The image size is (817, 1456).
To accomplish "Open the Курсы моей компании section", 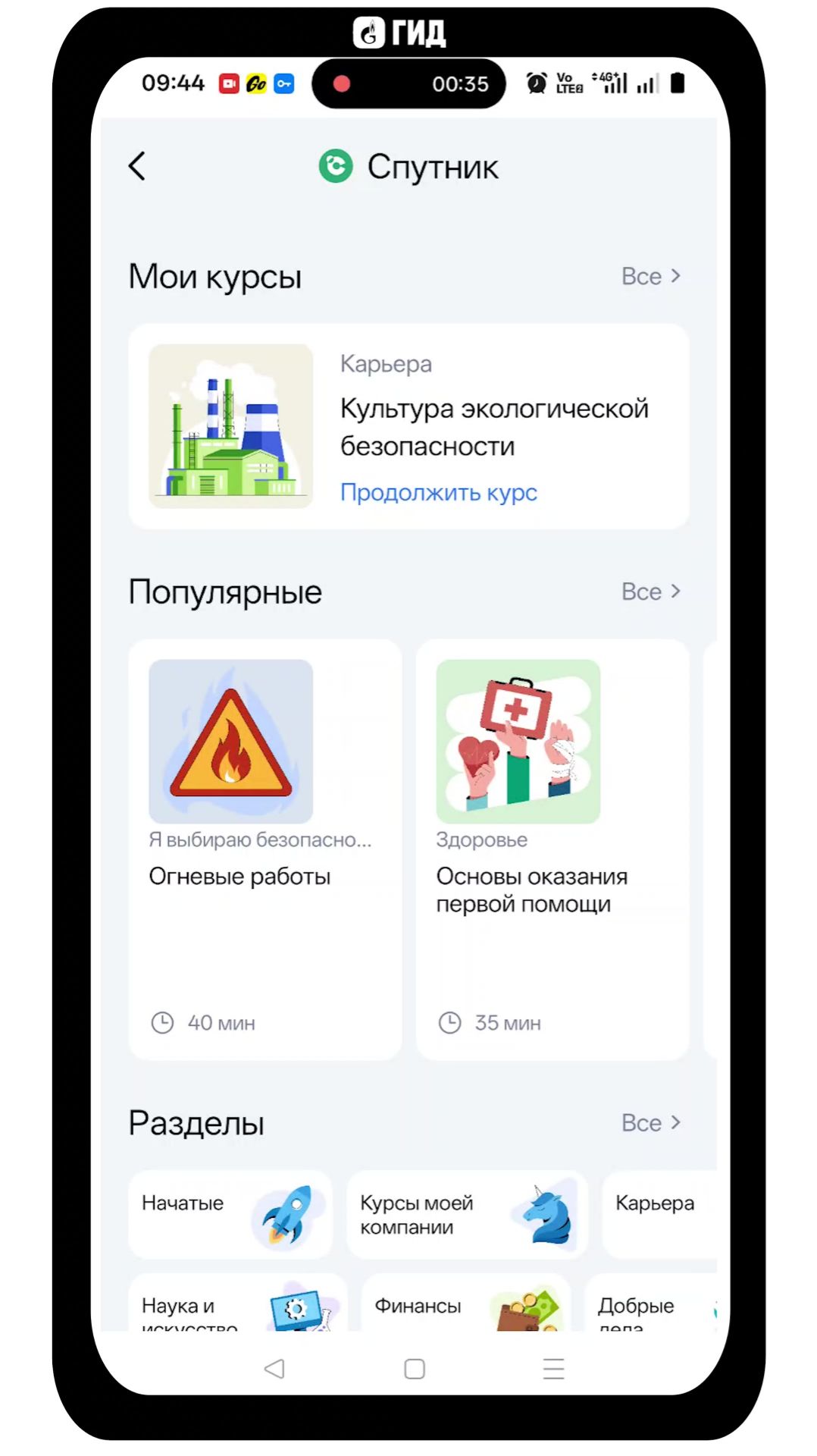I will tap(467, 1215).
